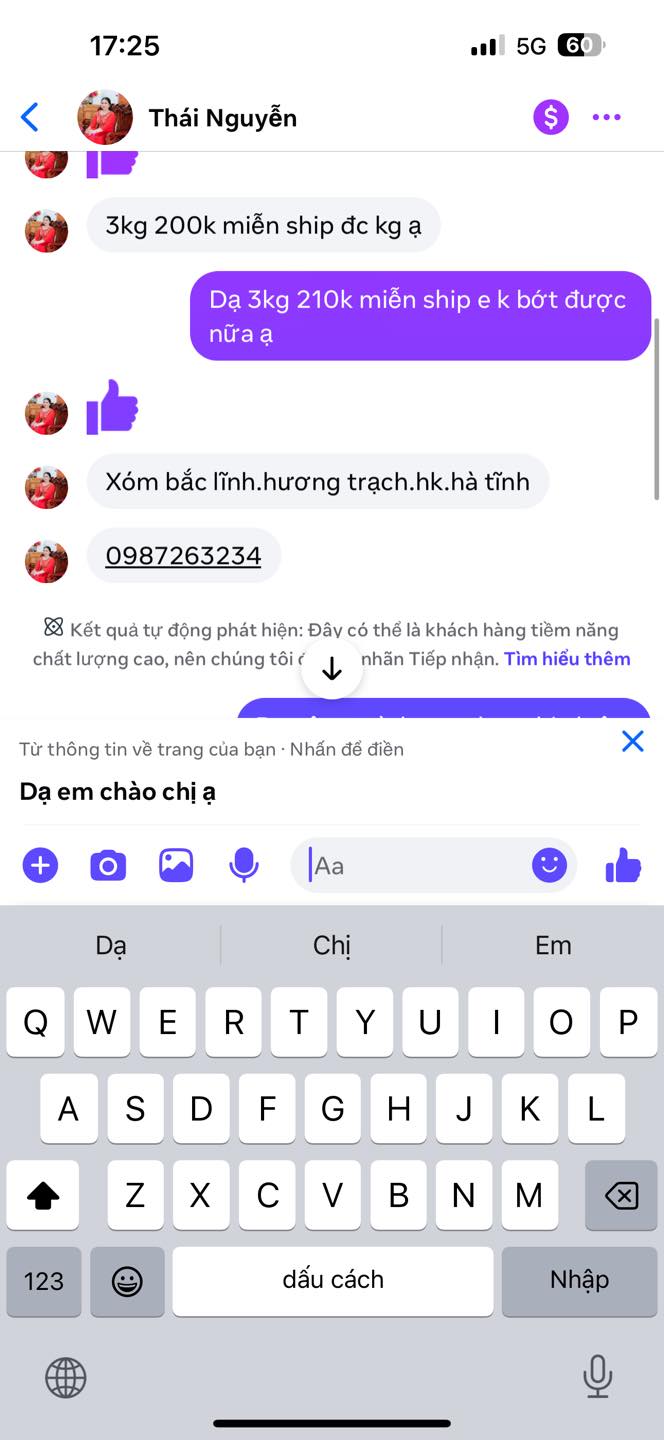Call the phone number 0987263234

pos(183,555)
